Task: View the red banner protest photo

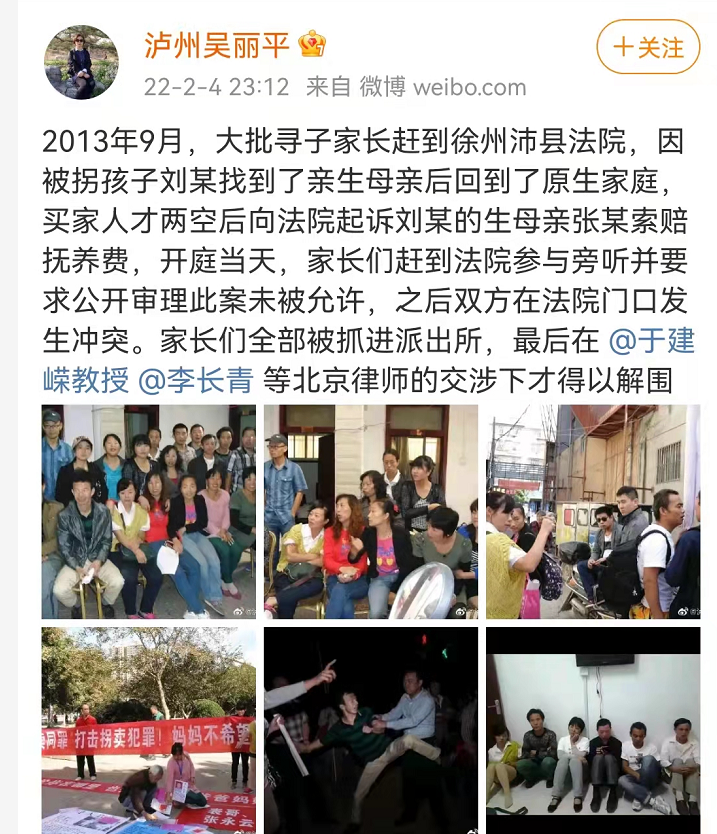Action: pyautogui.click(x=148, y=730)
